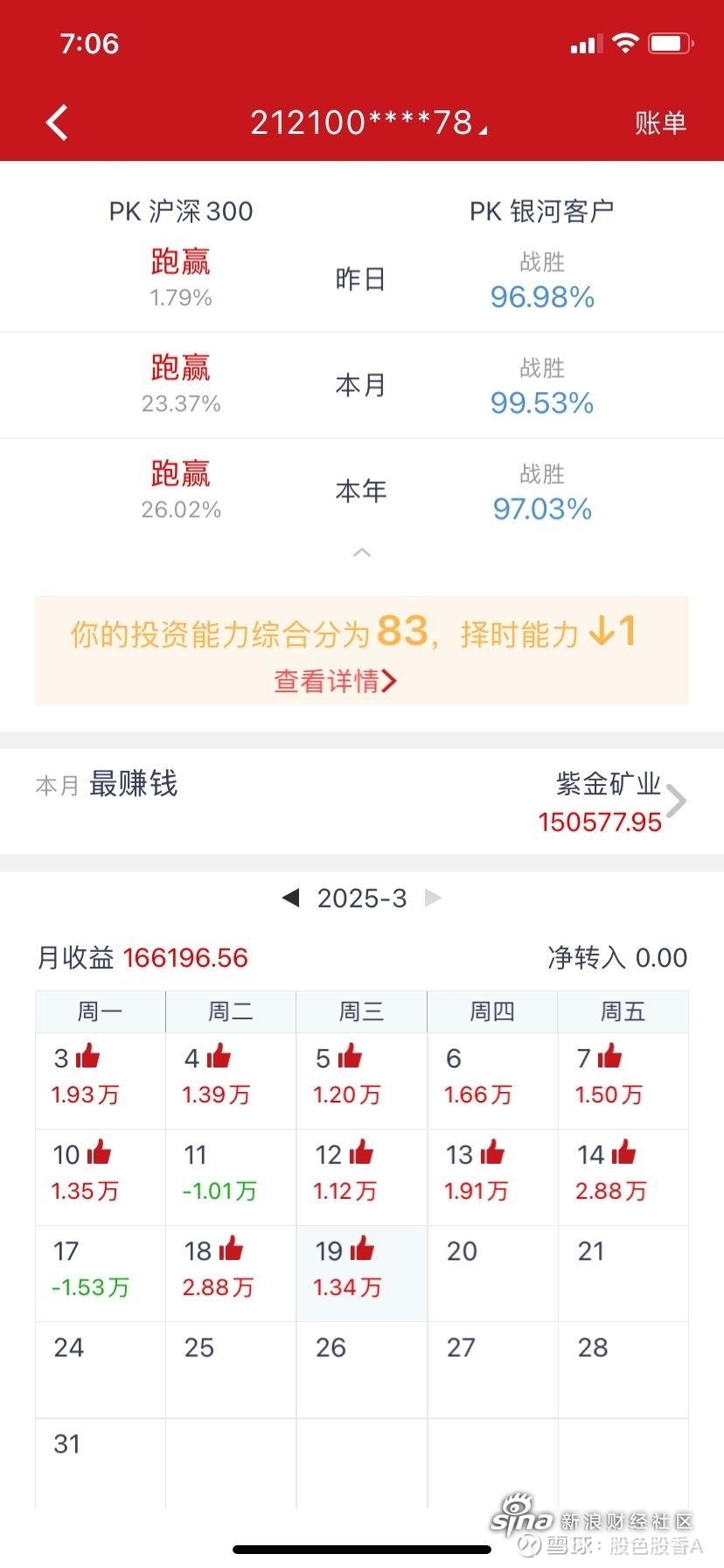Go back with the top-left arrow
The width and height of the screenshot is (724, 1568).
(57, 122)
